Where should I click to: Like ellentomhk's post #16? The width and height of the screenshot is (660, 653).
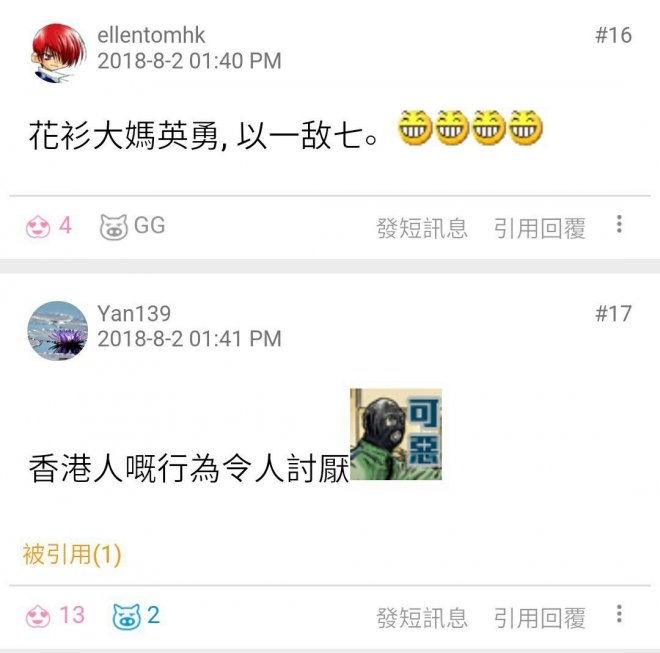click(39, 227)
